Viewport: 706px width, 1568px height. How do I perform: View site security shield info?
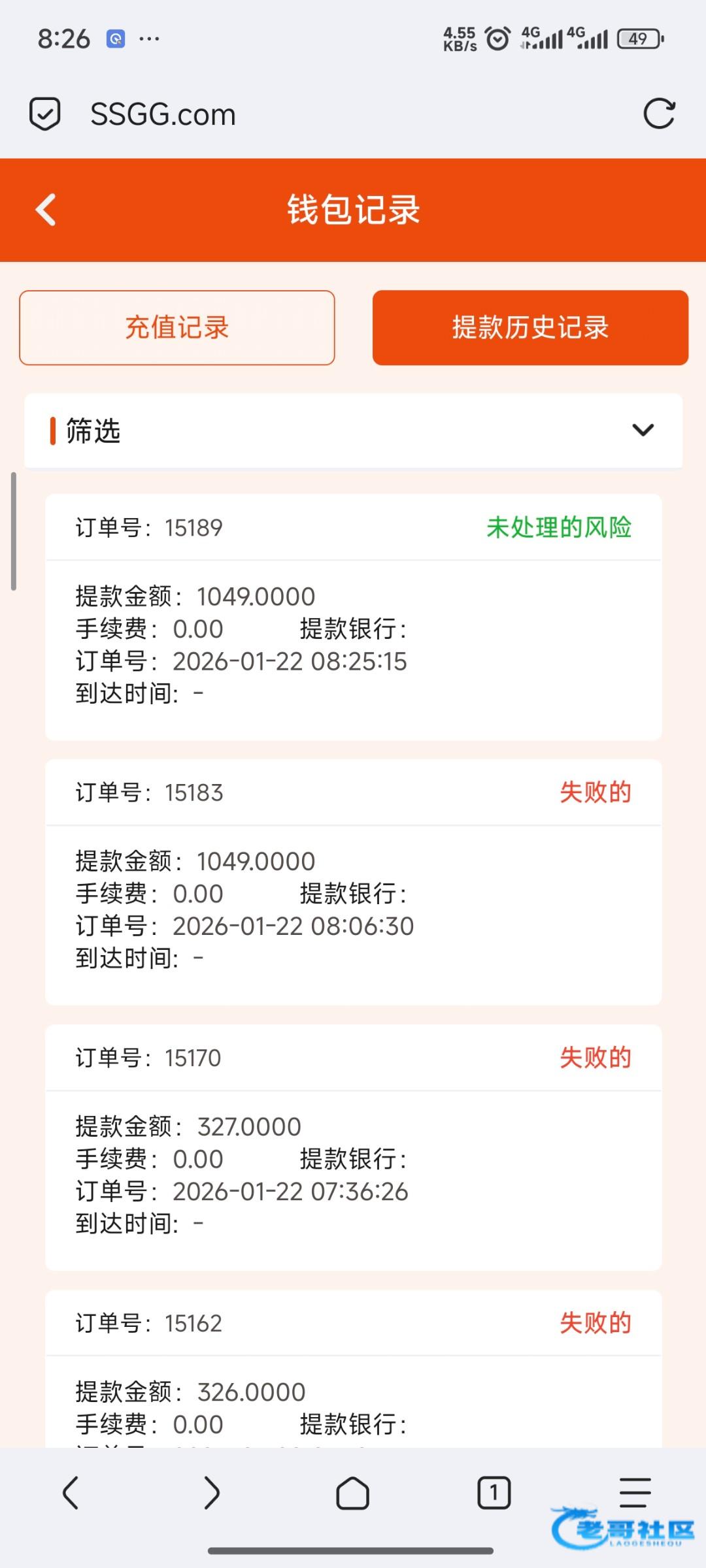click(x=45, y=114)
